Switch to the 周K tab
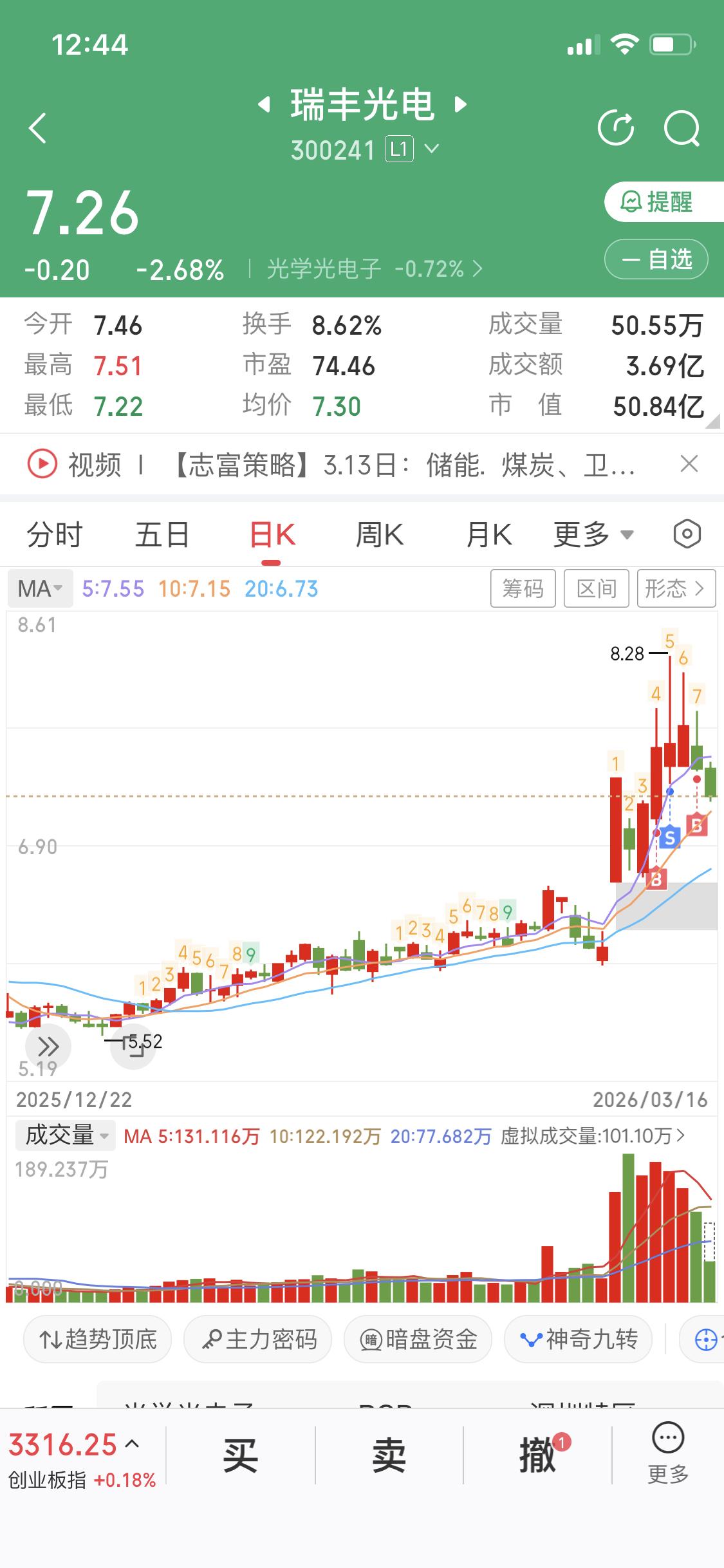The image size is (724, 1568). coord(380,534)
